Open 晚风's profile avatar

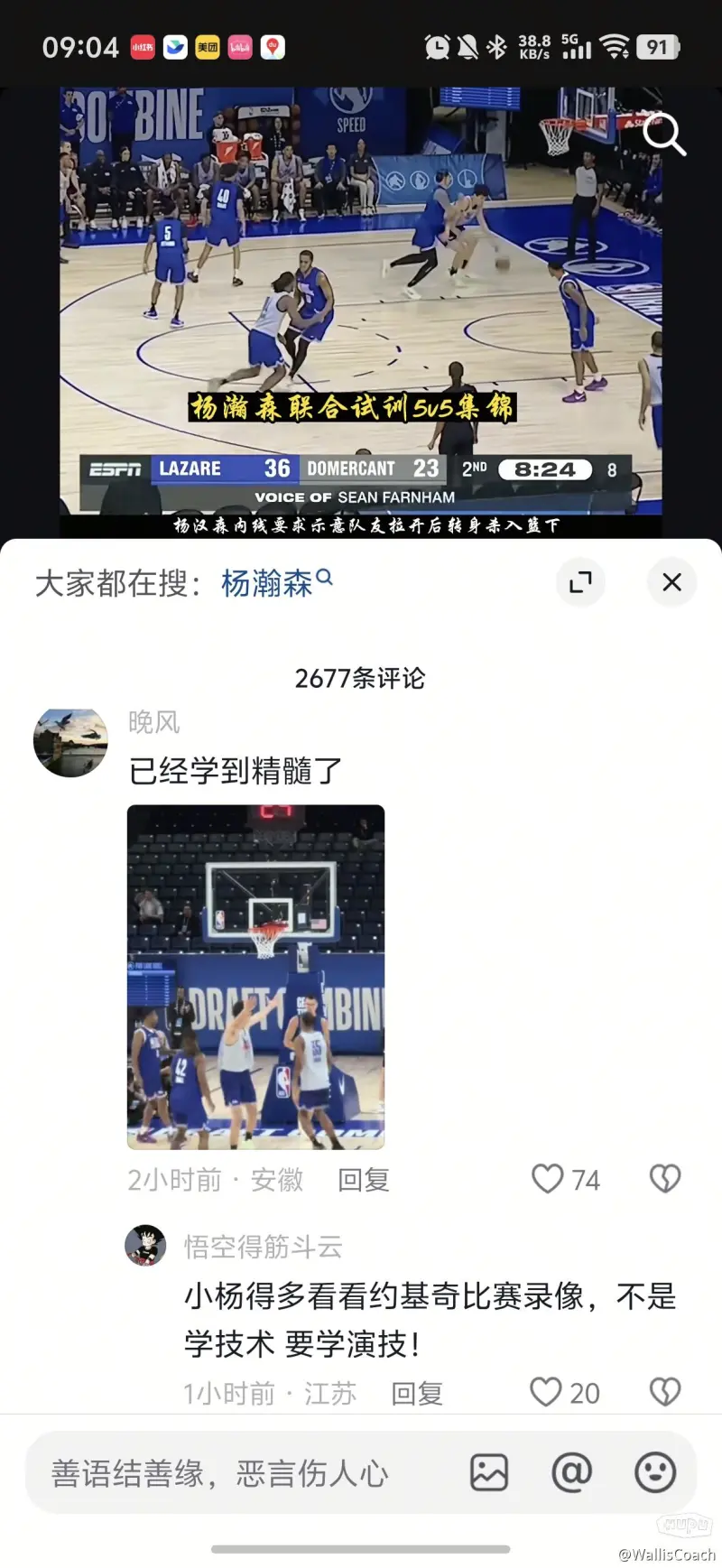point(70,742)
